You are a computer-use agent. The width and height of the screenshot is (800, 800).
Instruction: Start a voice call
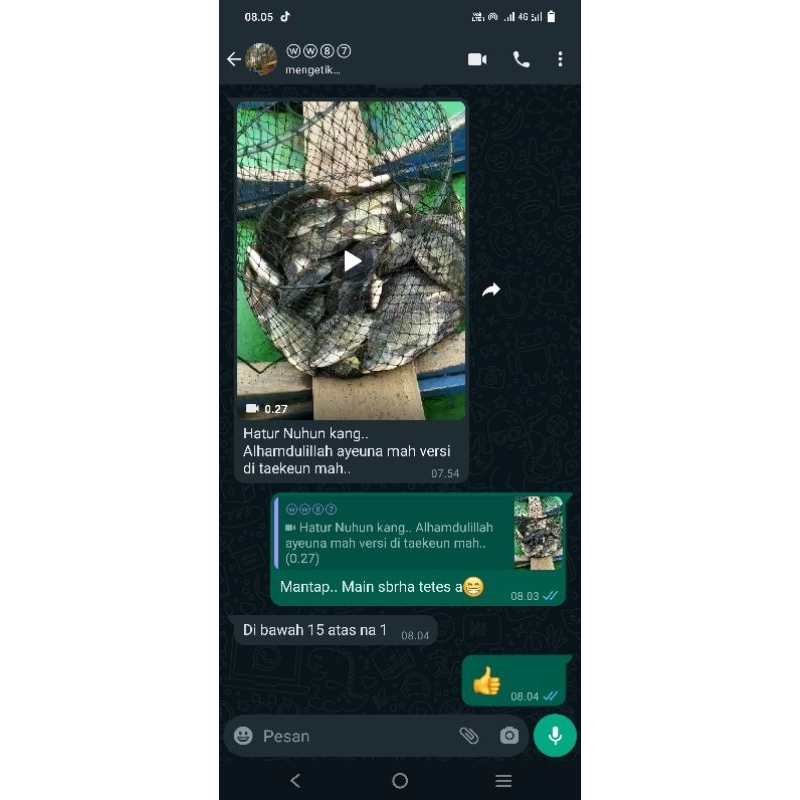click(521, 60)
